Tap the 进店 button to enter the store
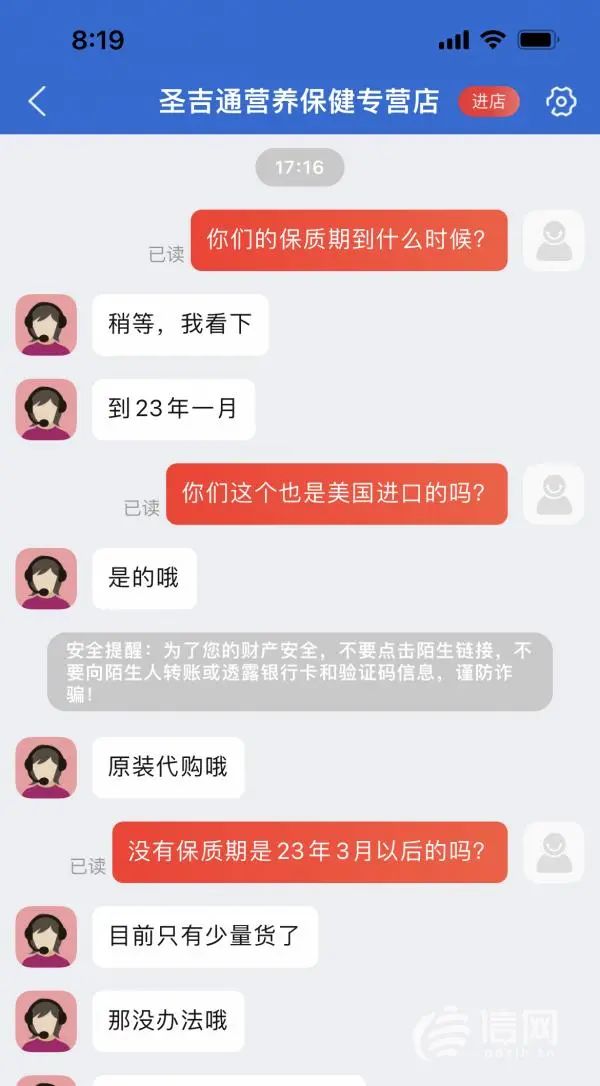Screen dimensions: 600x1086 tap(489, 101)
